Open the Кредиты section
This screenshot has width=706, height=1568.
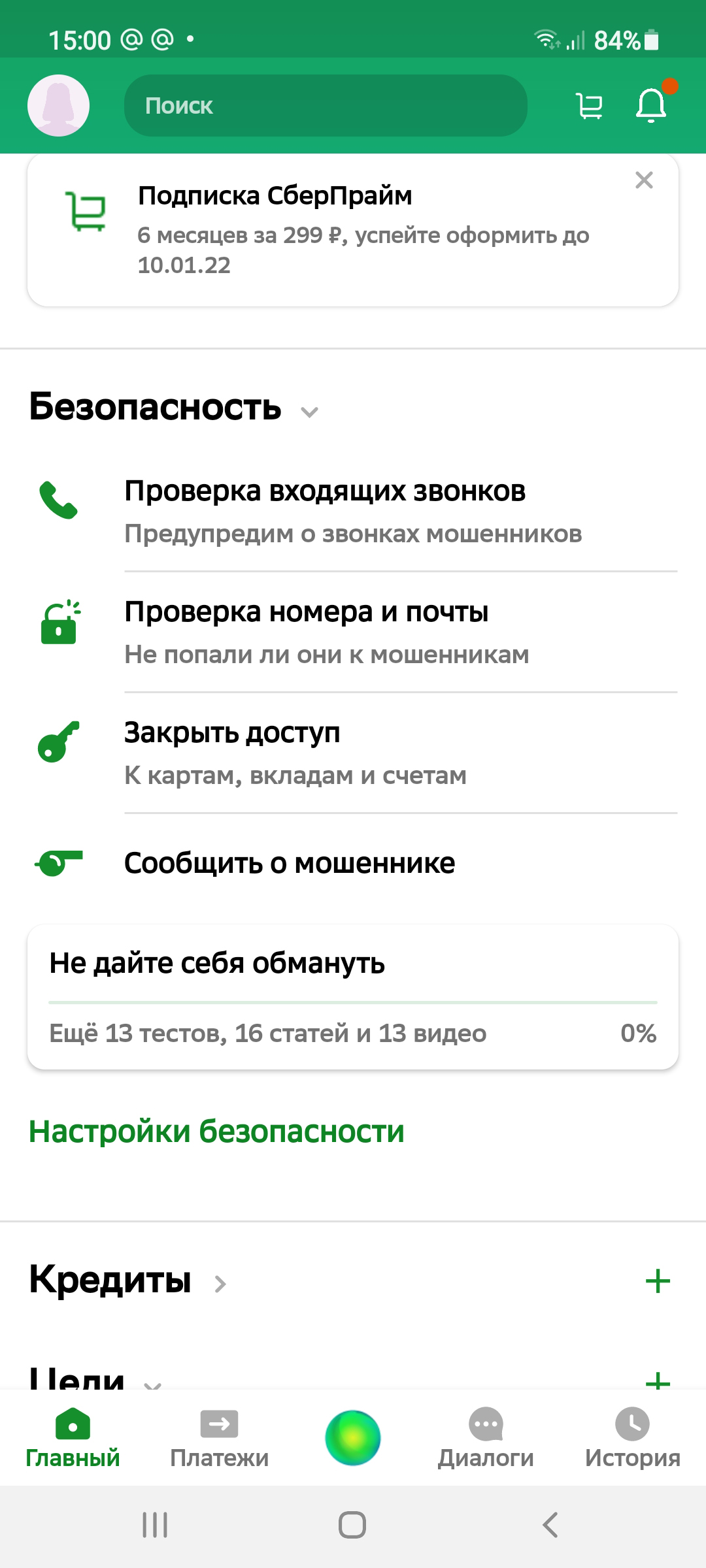(128, 1279)
